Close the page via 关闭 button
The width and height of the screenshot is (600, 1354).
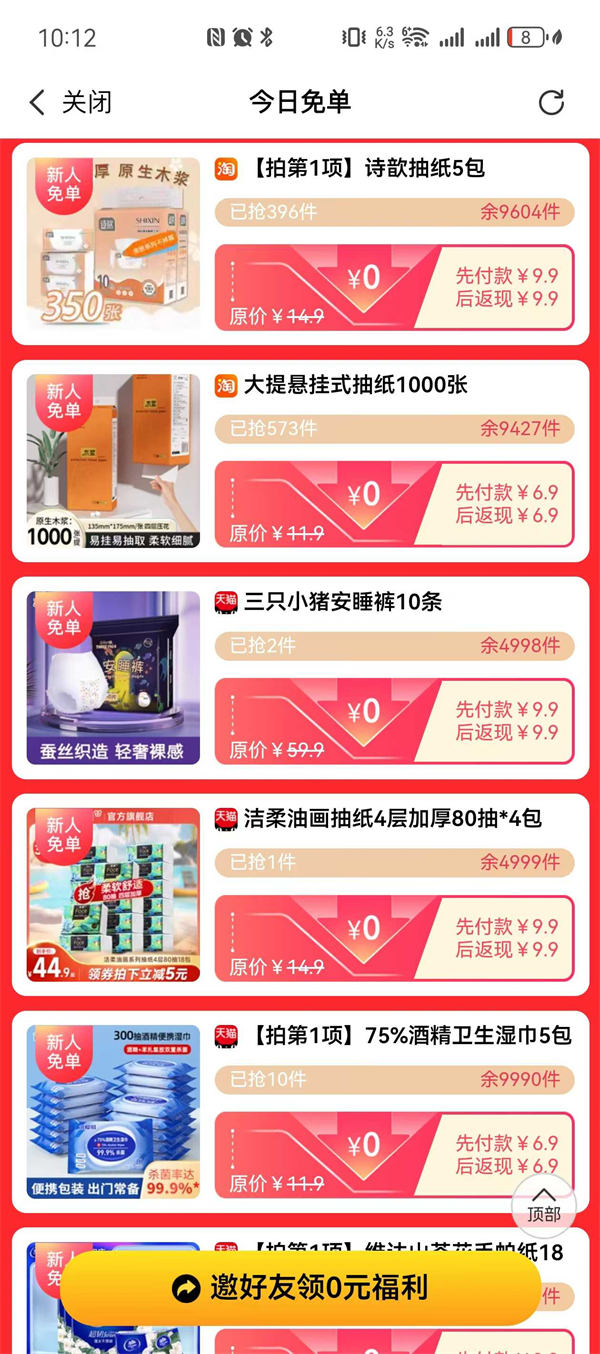[70, 102]
